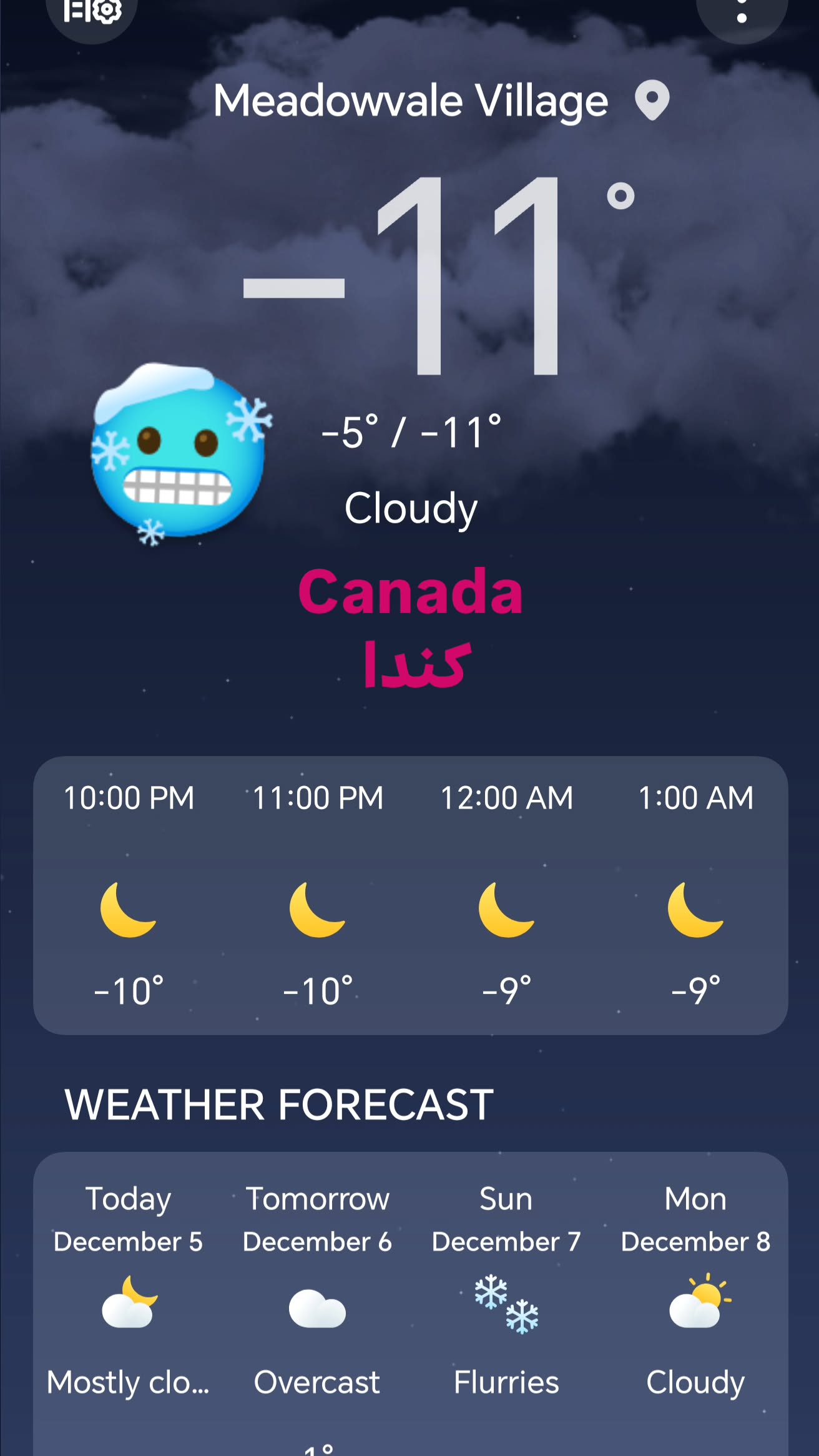The height and width of the screenshot is (1456, 819).
Task: Tap the location pin beside Meadowvale Village
Action: coord(652,100)
